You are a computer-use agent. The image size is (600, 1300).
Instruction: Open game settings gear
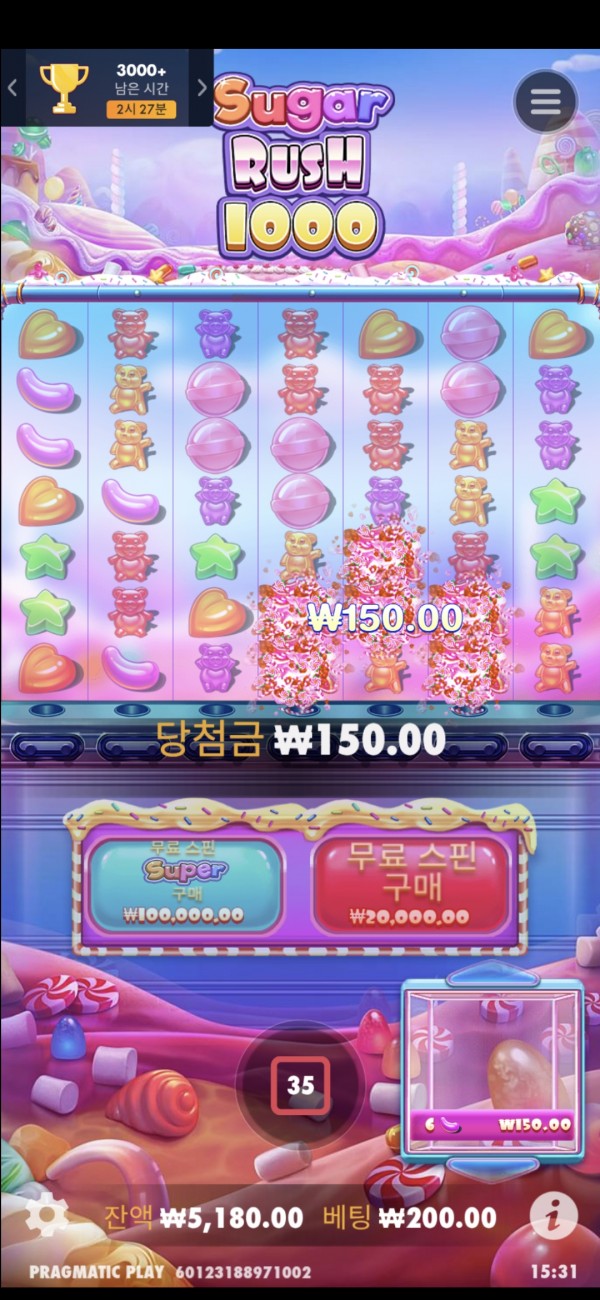coord(46,1217)
